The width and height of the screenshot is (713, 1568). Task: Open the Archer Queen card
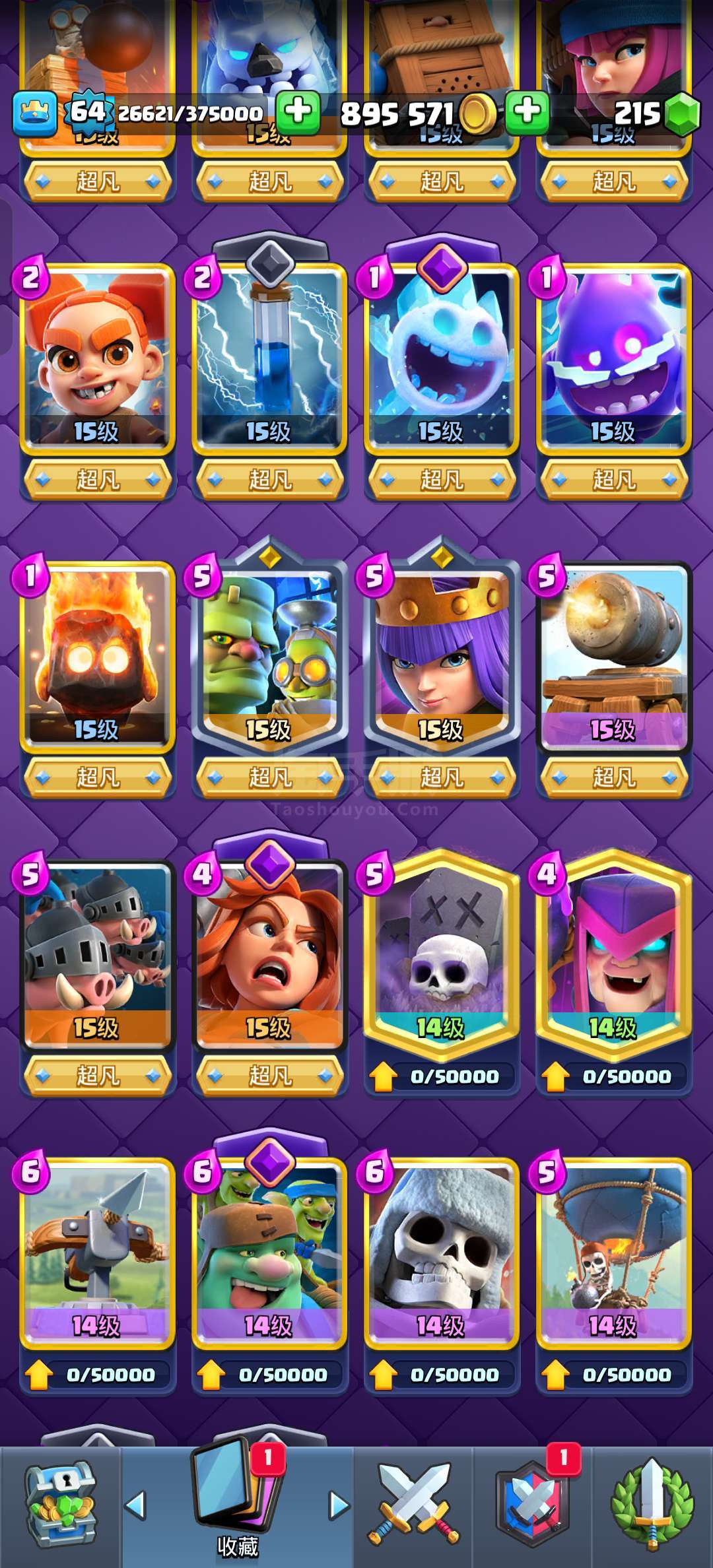coord(441,655)
